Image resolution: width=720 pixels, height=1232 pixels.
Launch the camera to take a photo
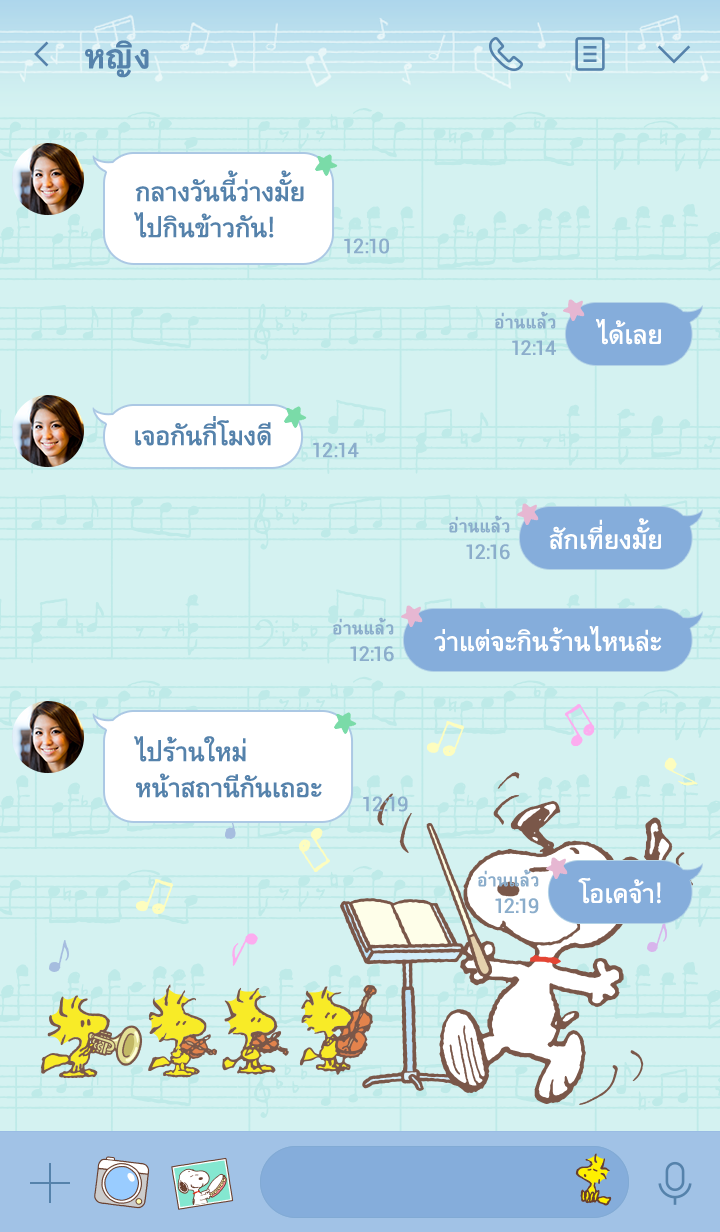(121, 1183)
